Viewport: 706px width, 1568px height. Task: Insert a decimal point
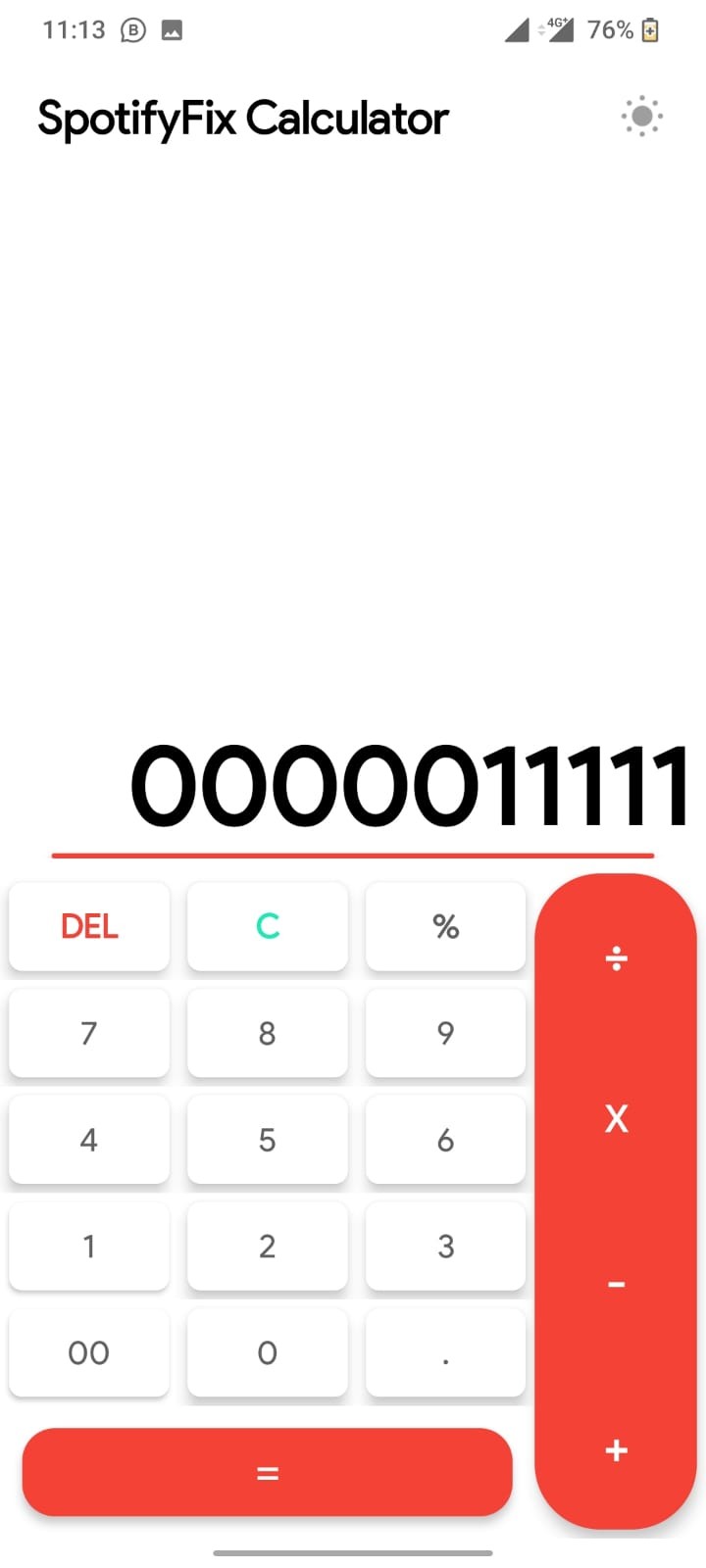coord(445,1353)
